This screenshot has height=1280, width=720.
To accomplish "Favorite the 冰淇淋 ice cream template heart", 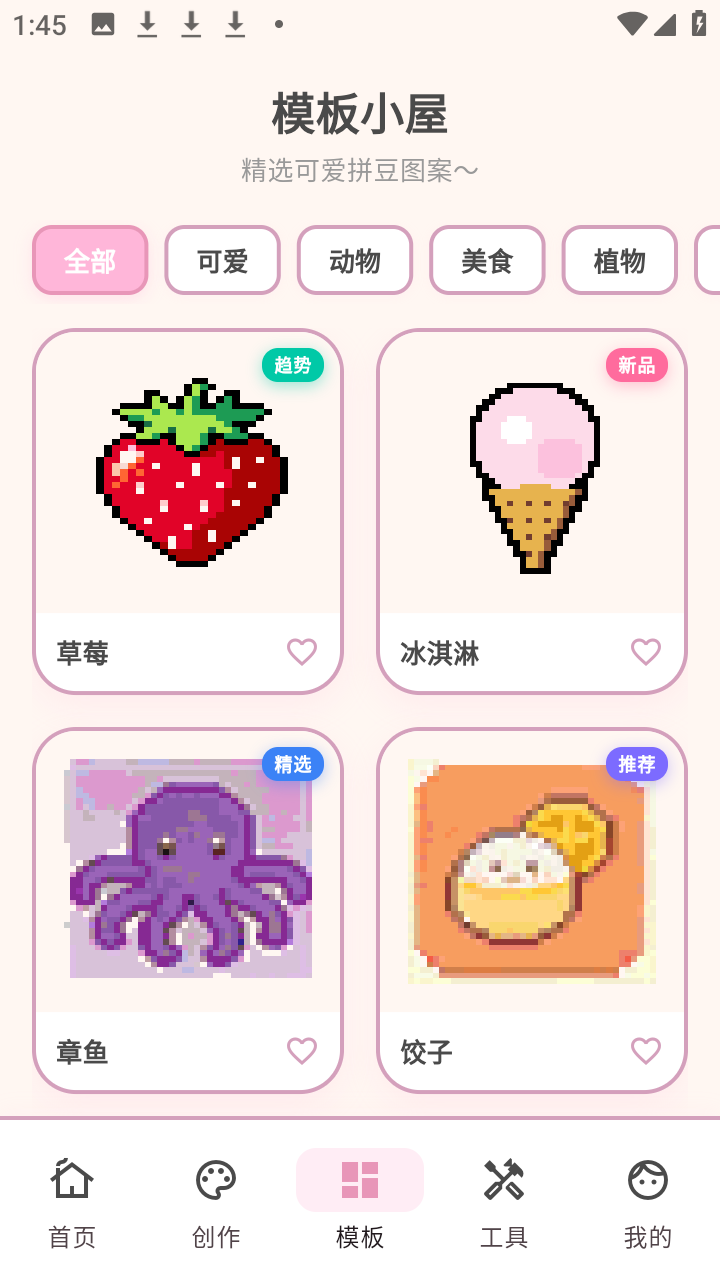I will (645, 651).
